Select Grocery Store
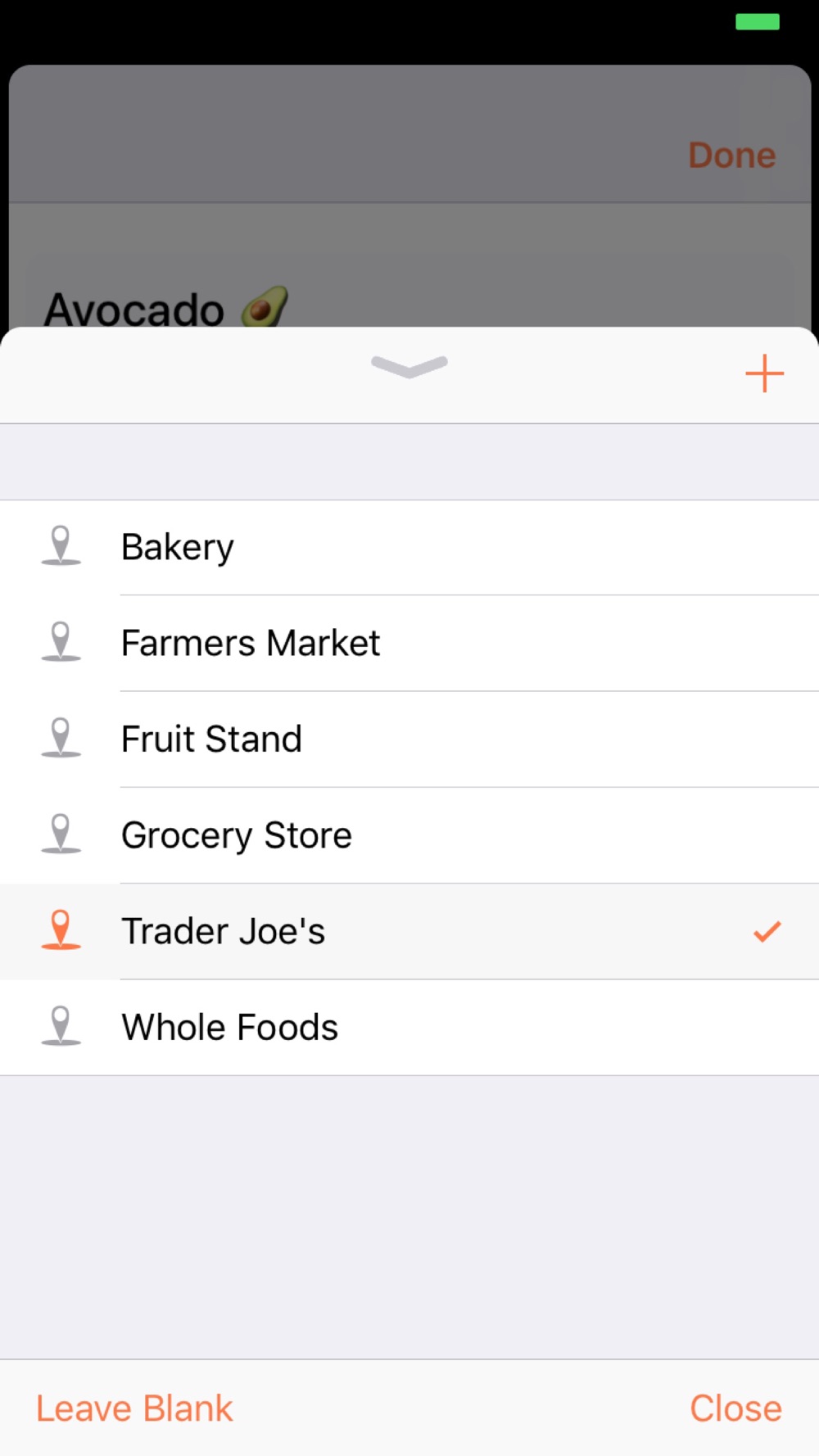This screenshot has height=1456, width=819. coord(409,835)
